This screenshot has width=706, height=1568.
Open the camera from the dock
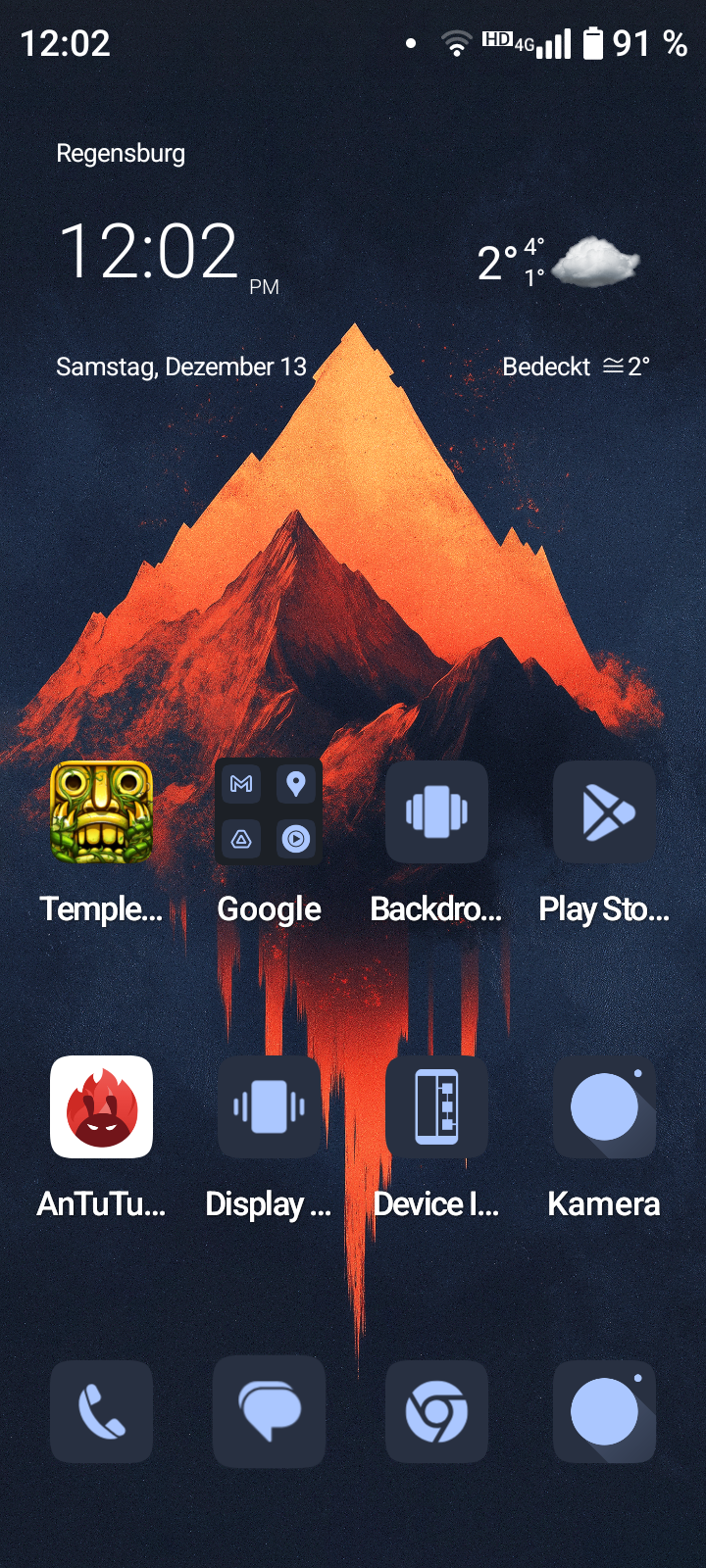(x=604, y=1411)
